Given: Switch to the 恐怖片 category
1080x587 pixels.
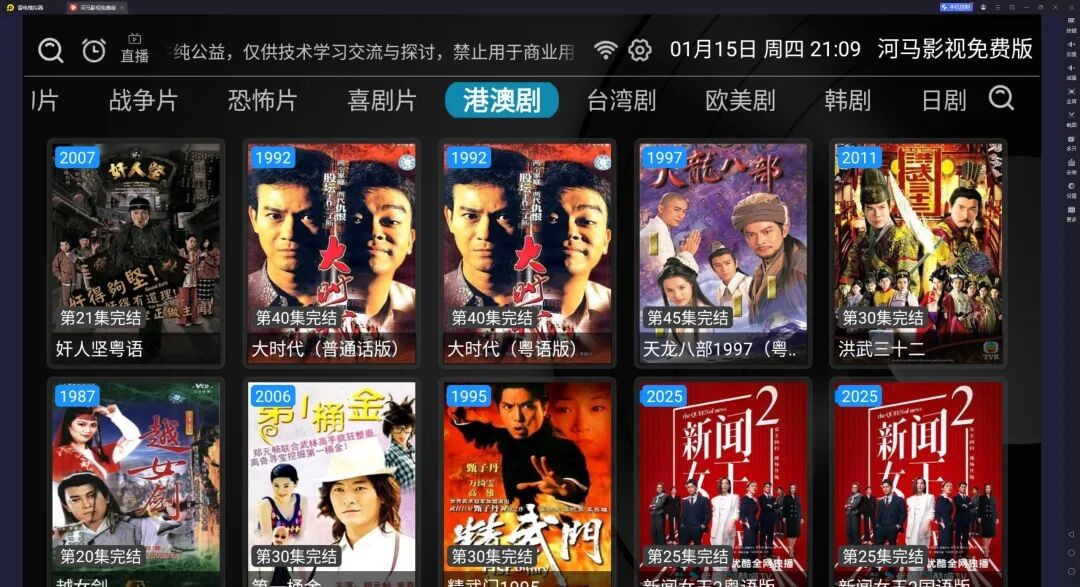Looking at the screenshot, I should (262, 100).
